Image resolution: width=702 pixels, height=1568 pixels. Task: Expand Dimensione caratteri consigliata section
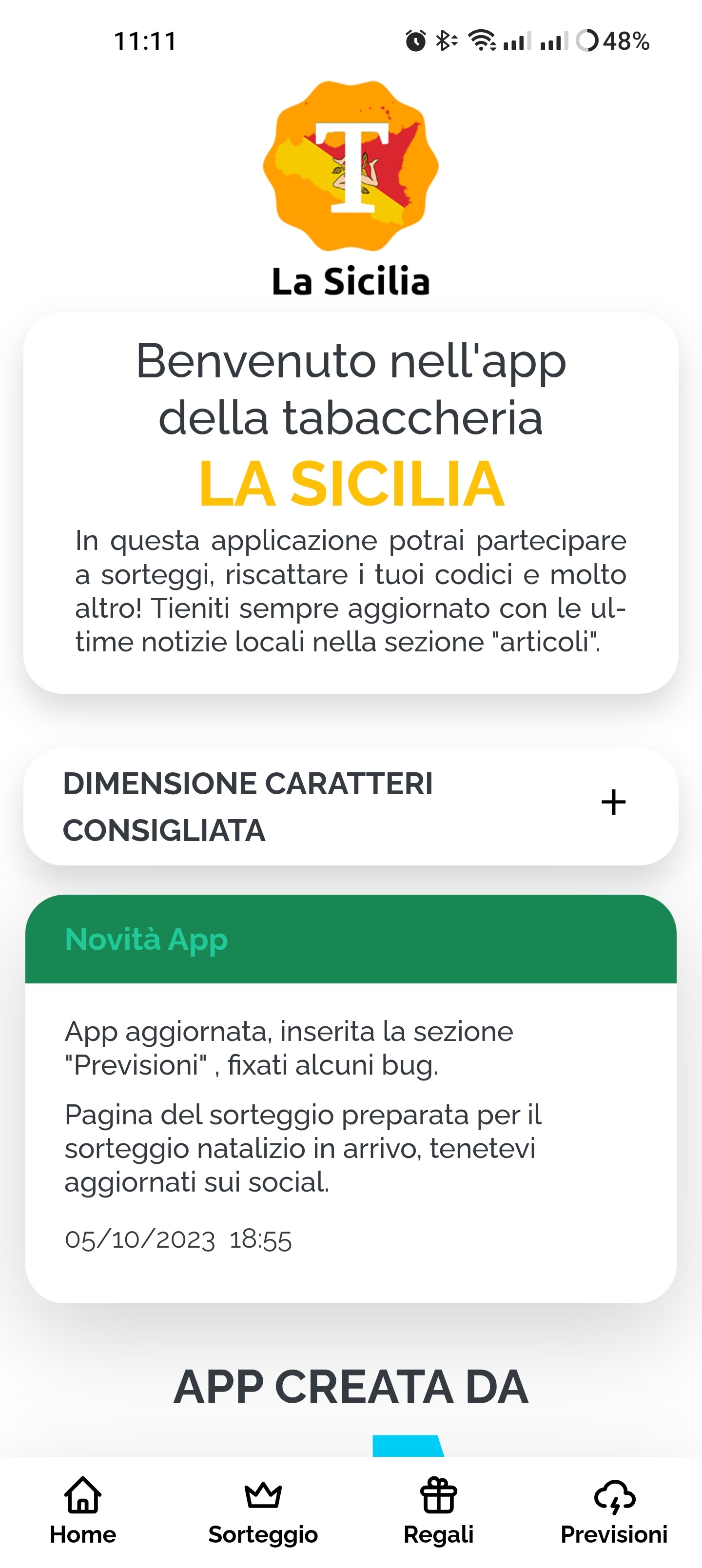click(351, 806)
